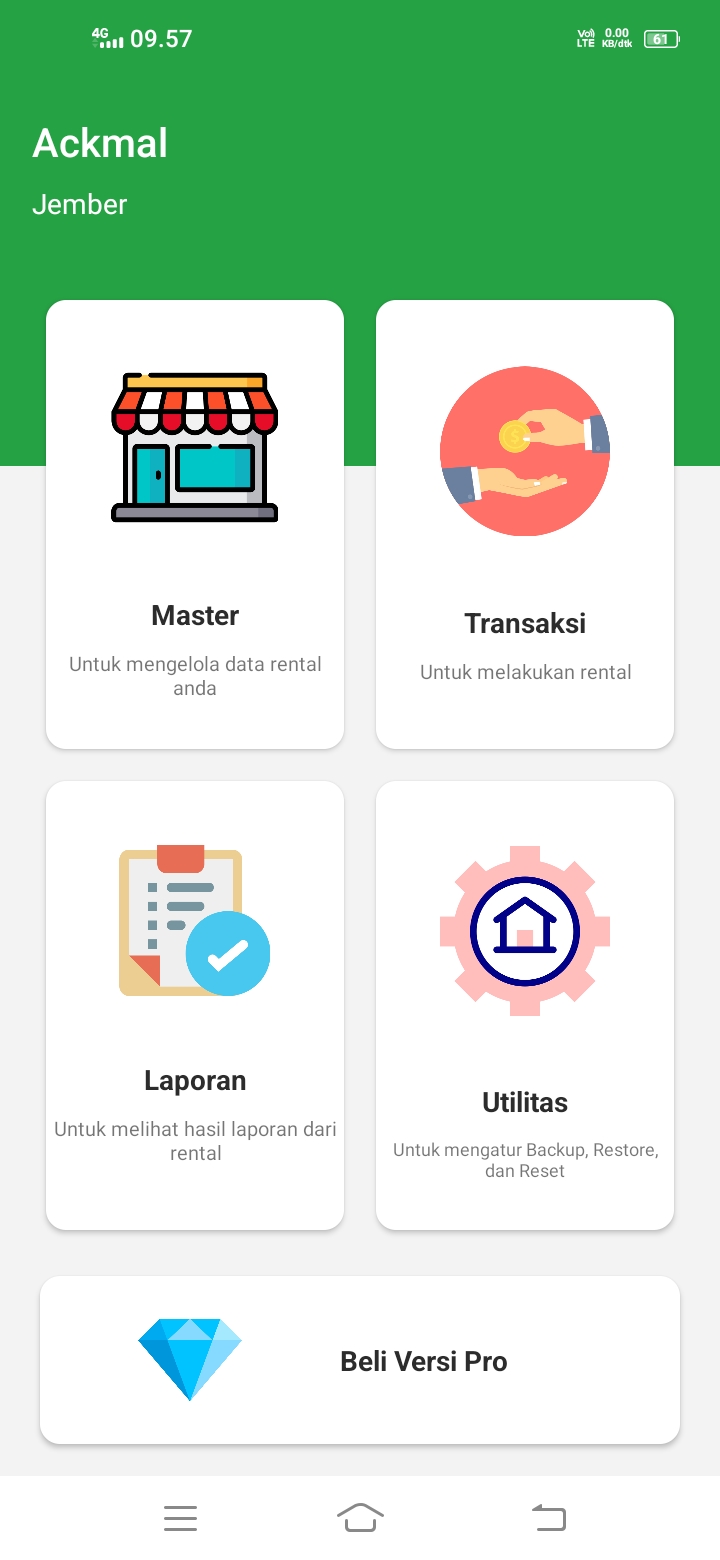Open the Transaksi card
The height and width of the screenshot is (1560, 720).
[525, 524]
